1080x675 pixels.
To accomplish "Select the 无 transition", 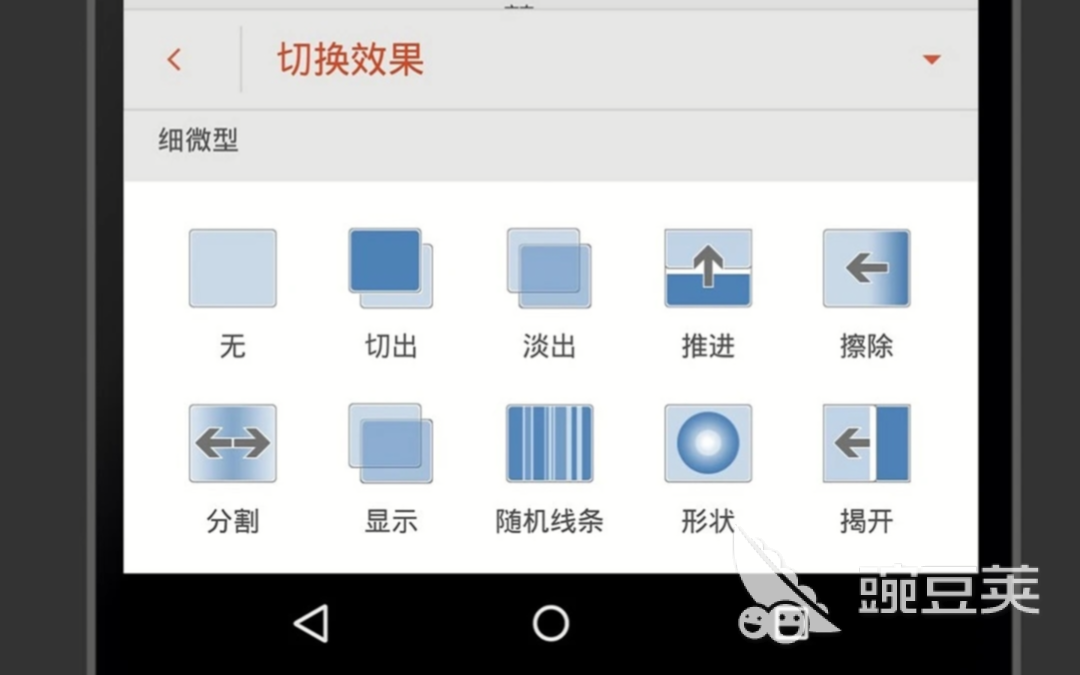I will coord(232,268).
